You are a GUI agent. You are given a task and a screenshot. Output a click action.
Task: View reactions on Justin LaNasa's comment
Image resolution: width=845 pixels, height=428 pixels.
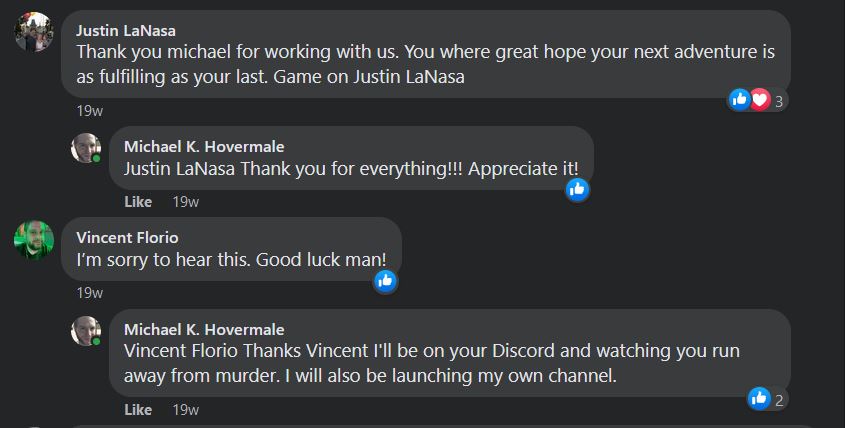(759, 100)
